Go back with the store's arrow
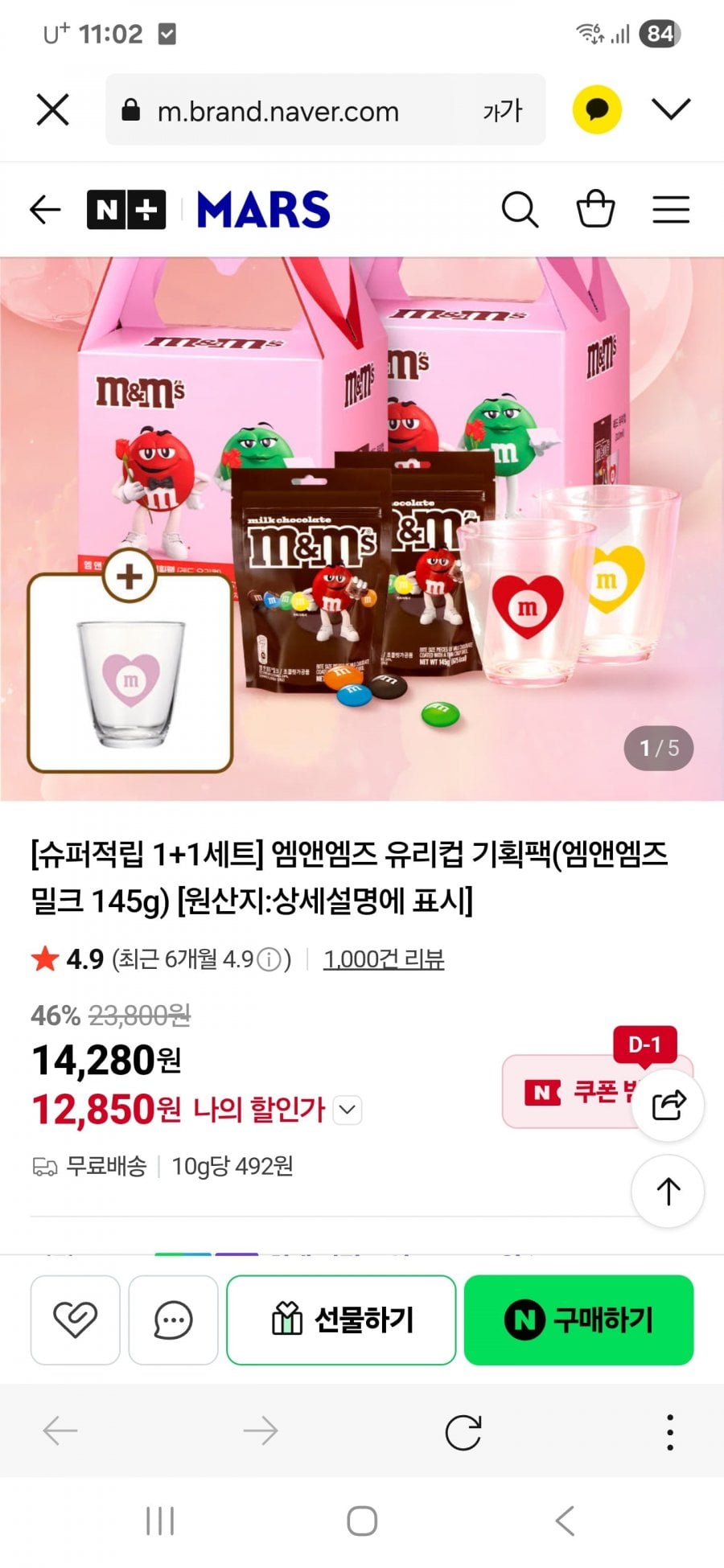Image resolution: width=724 pixels, height=1568 pixels. tap(45, 210)
